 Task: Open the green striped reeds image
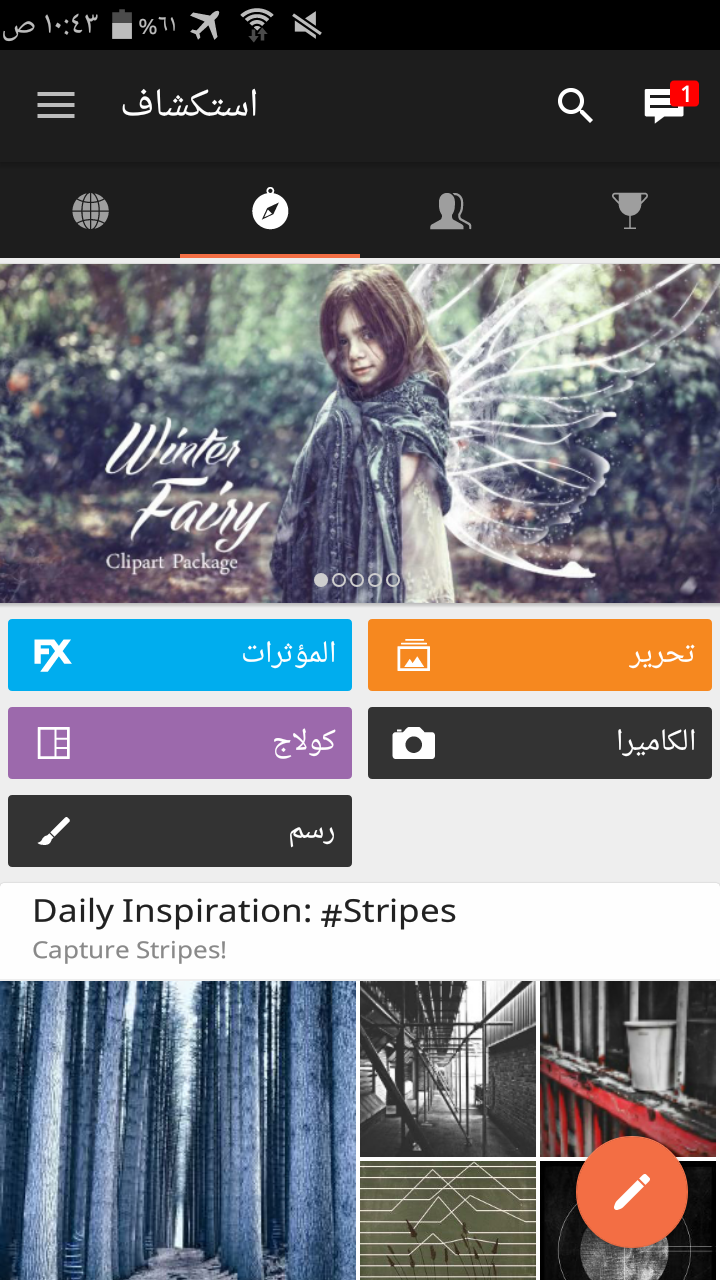point(448,1221)
